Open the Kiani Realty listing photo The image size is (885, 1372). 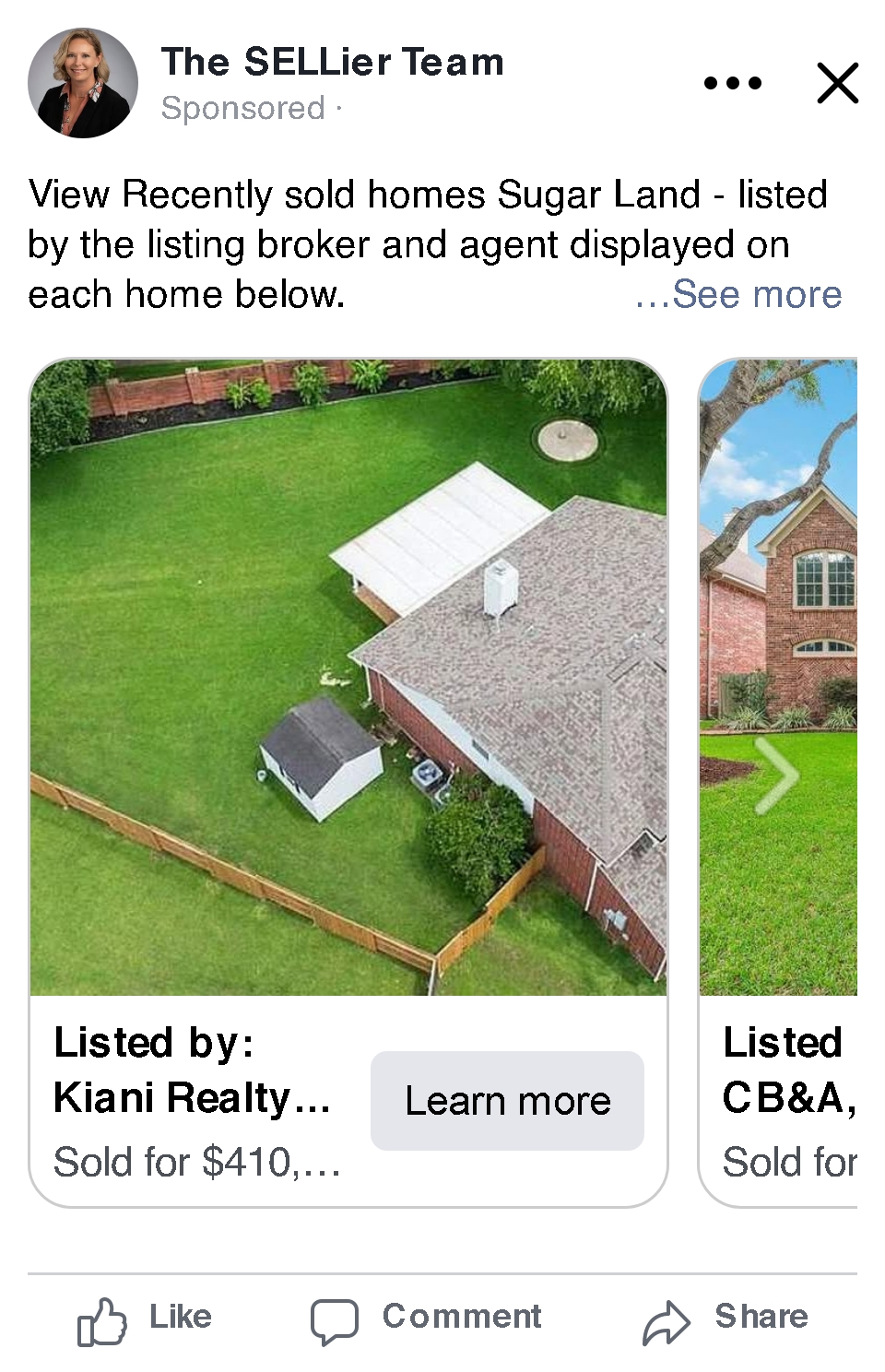348,678
